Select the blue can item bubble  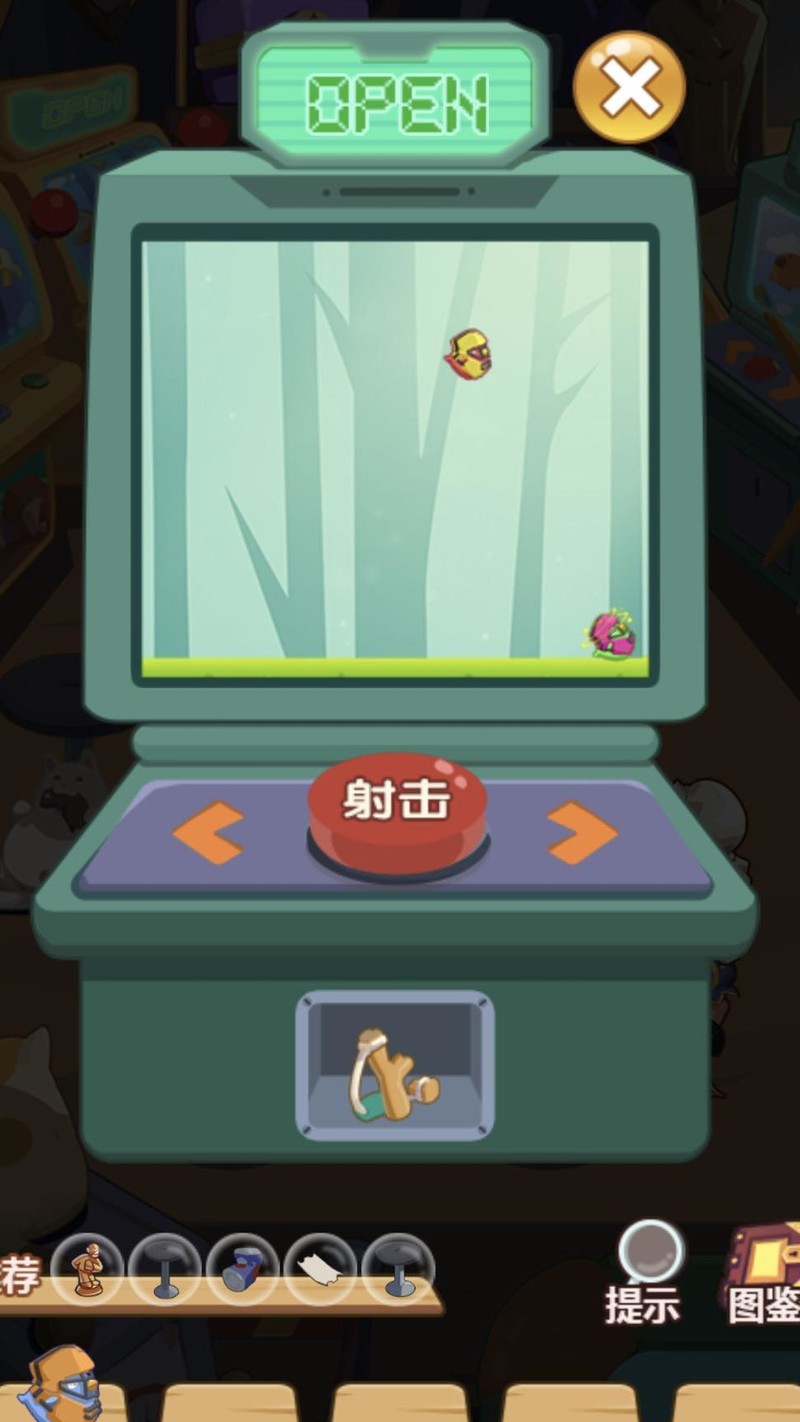click(x=242, y=1268)
